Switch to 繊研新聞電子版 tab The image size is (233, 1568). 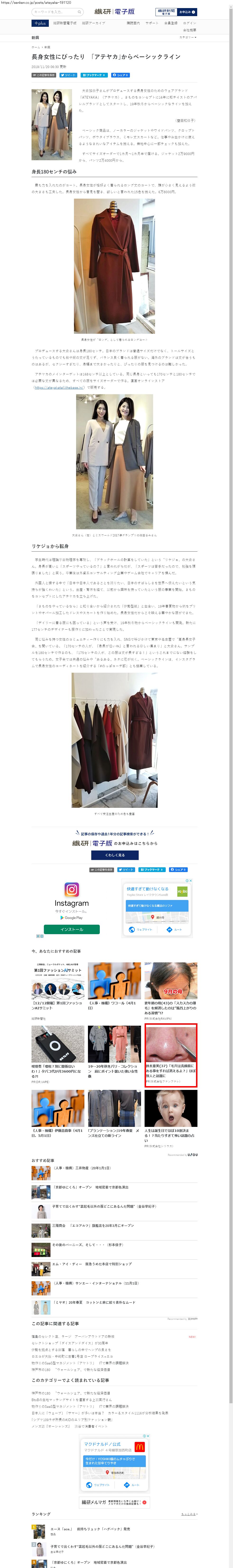[x=64, y=23]
